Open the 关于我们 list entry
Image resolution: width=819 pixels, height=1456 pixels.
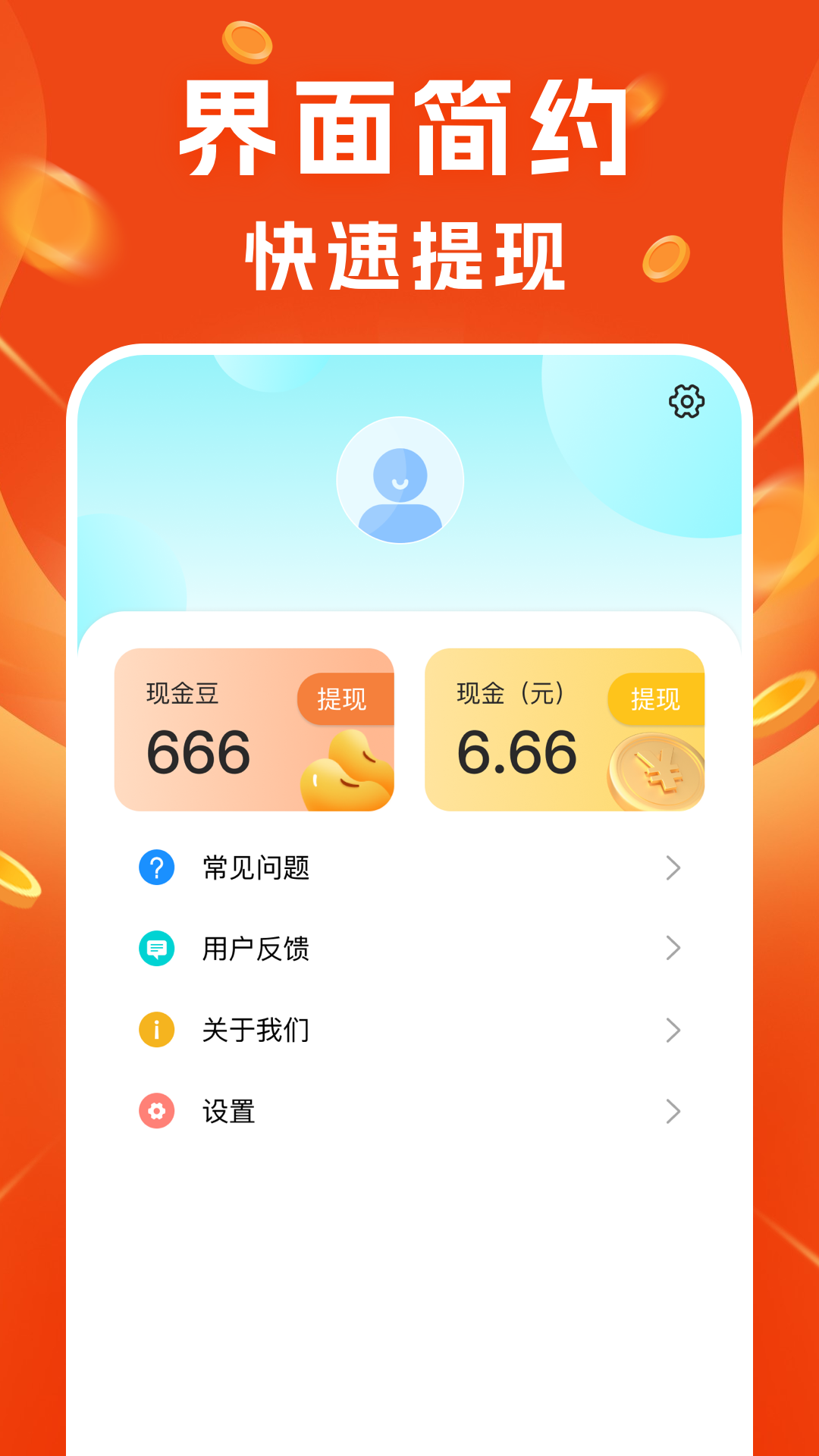(254, 1029)
